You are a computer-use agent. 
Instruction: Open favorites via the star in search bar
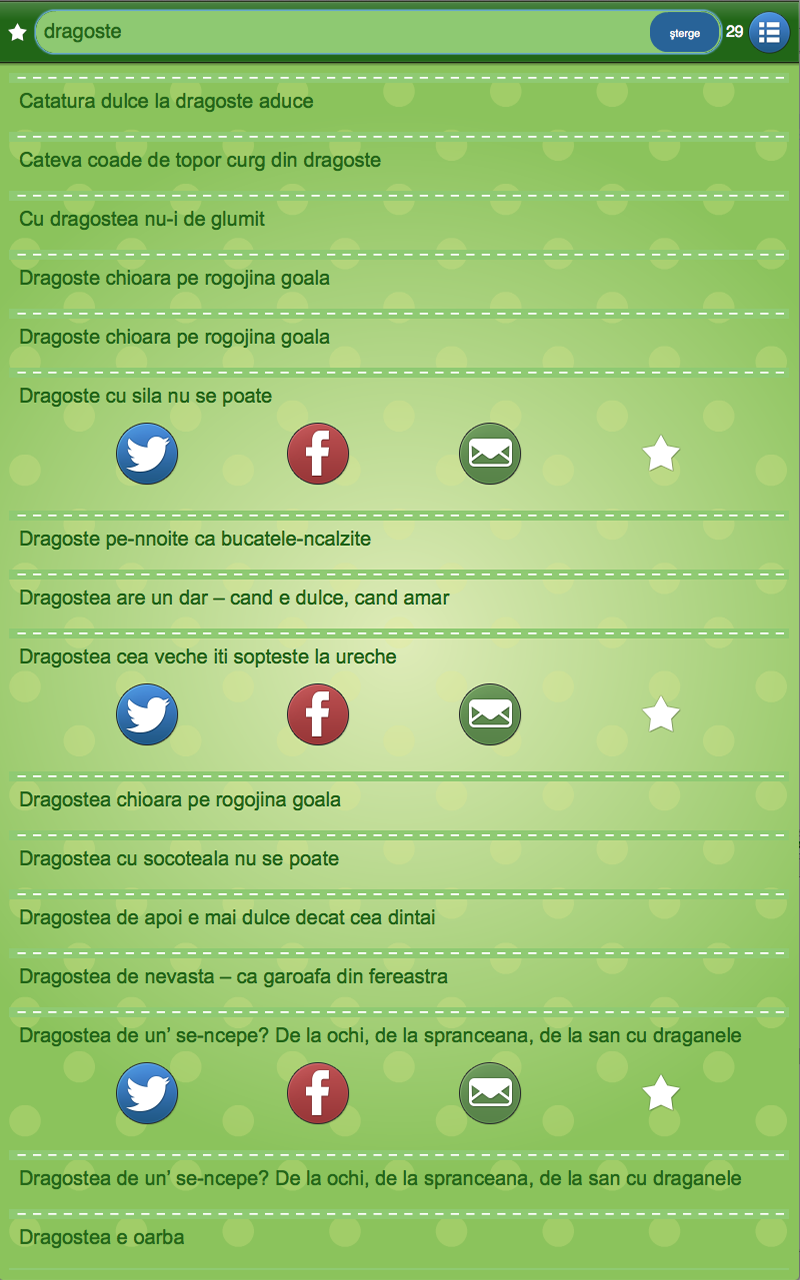[17, 32]
